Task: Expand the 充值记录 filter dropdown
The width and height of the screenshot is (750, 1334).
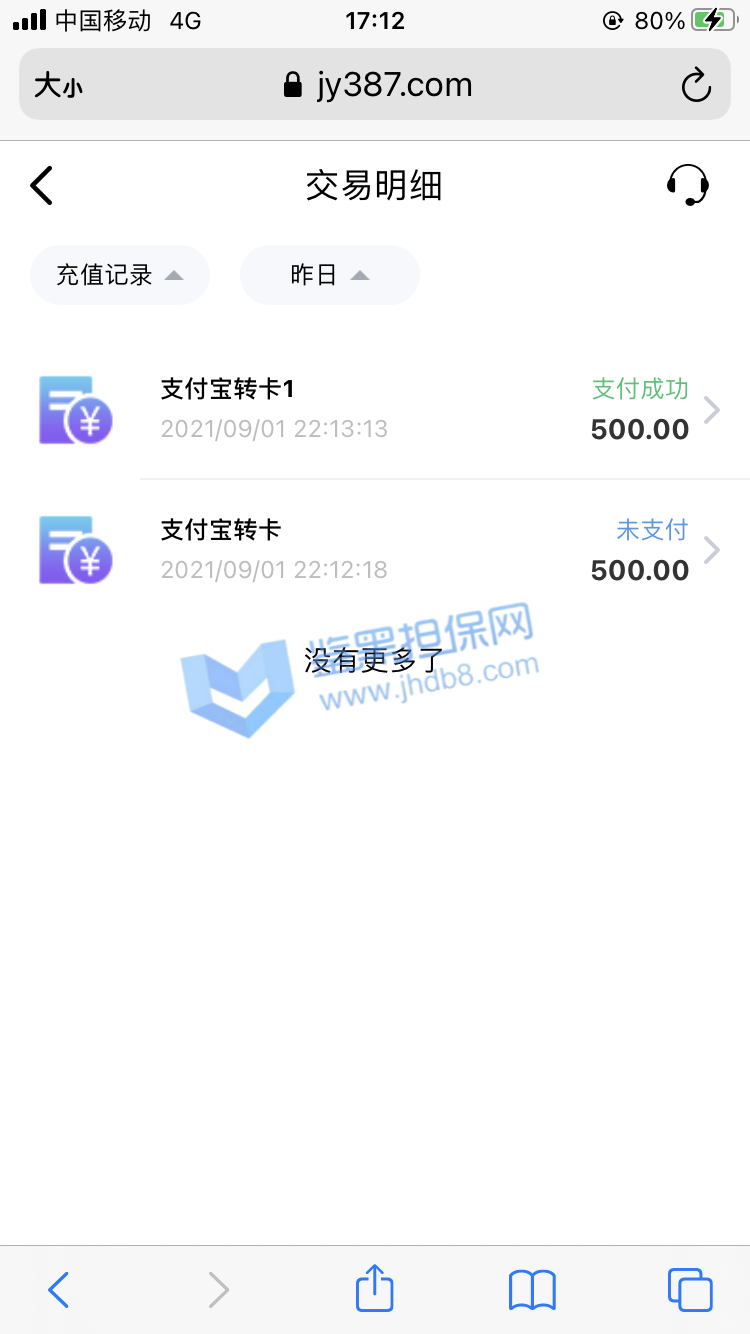Action: 119,275
